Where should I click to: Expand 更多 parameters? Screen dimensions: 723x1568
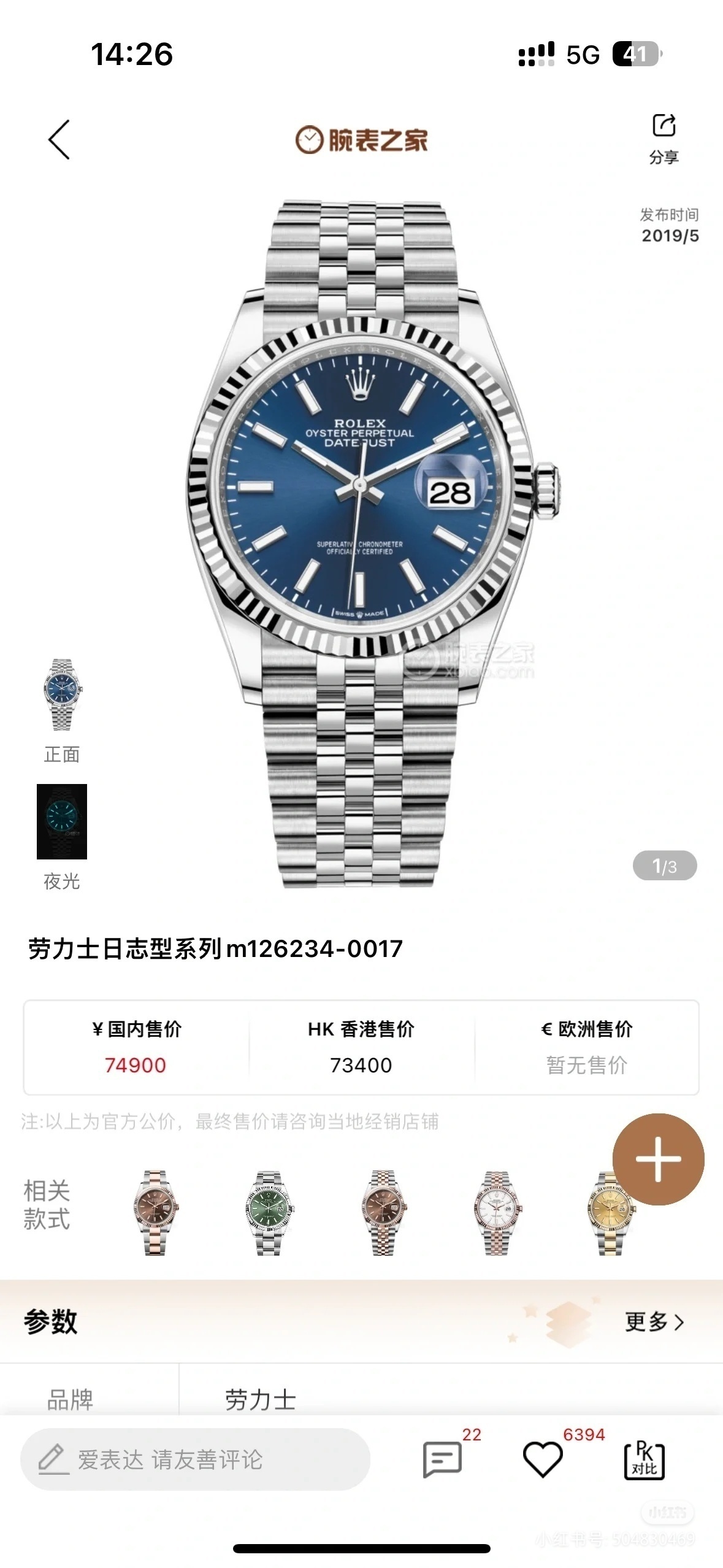click(x=654, y=1322)
